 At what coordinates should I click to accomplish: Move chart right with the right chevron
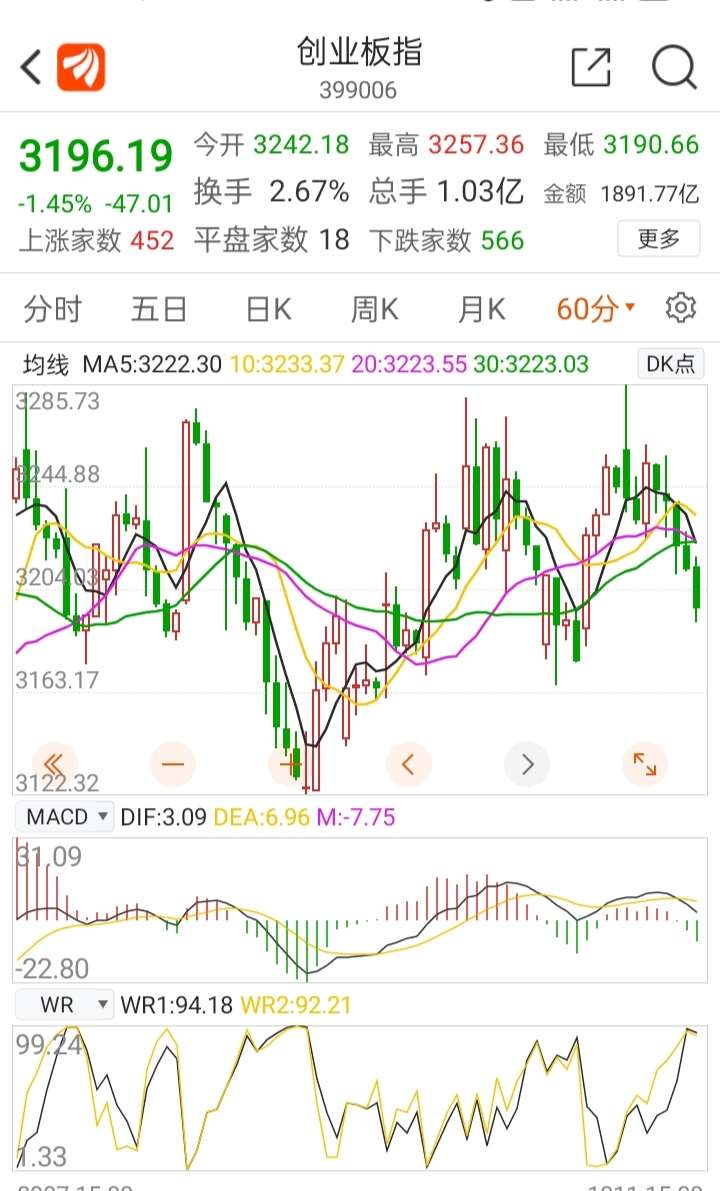[x=527, y=763]
